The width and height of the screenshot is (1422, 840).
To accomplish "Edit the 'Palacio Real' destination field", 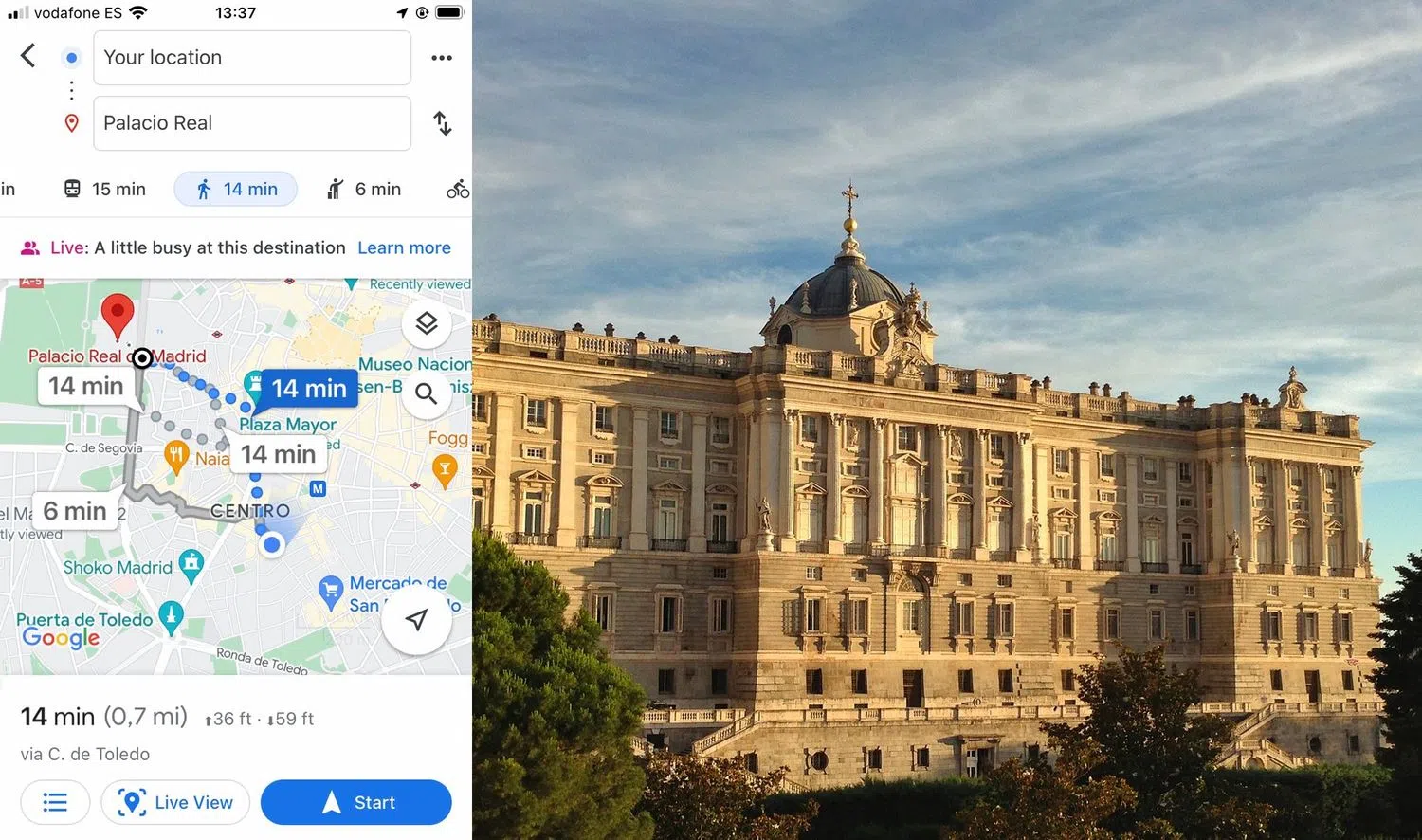I will (x=251, y=123).
